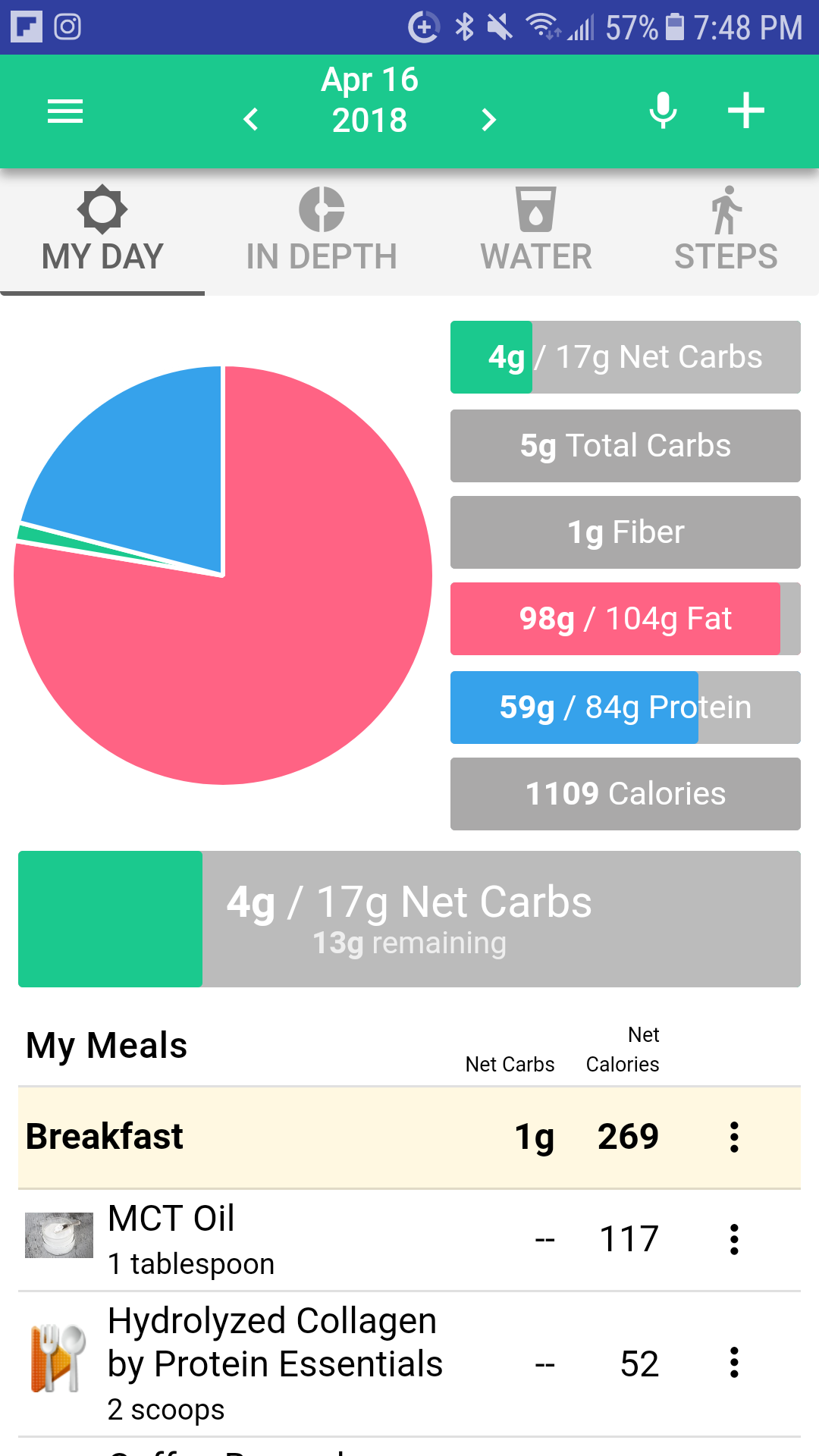Open the hamburger navigation menu
This screenshot has height=1456, width=819.
(65, 111)
